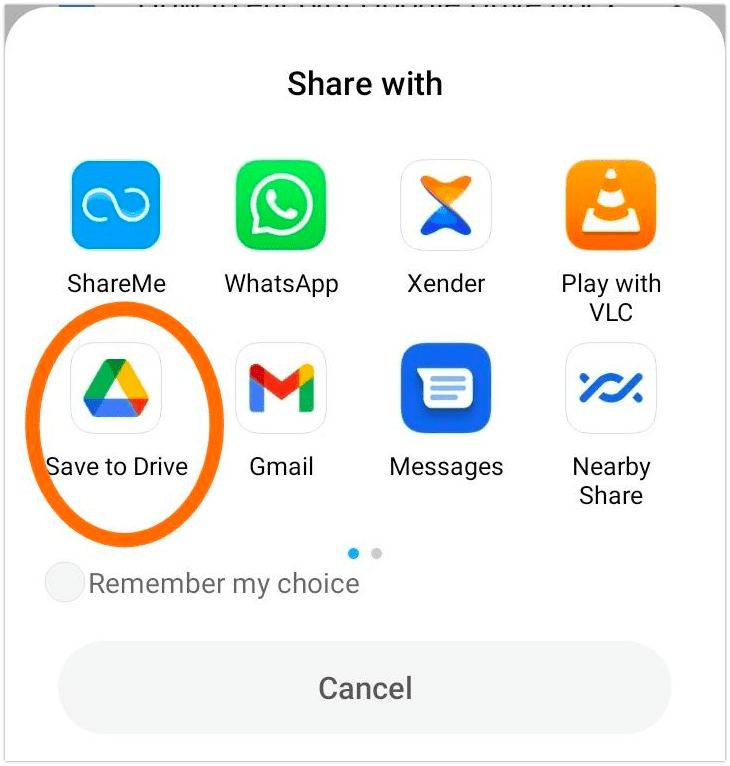Share the file through Gmail
The width and height of the screenshot is (730, 766).
(x=281, y=387)
